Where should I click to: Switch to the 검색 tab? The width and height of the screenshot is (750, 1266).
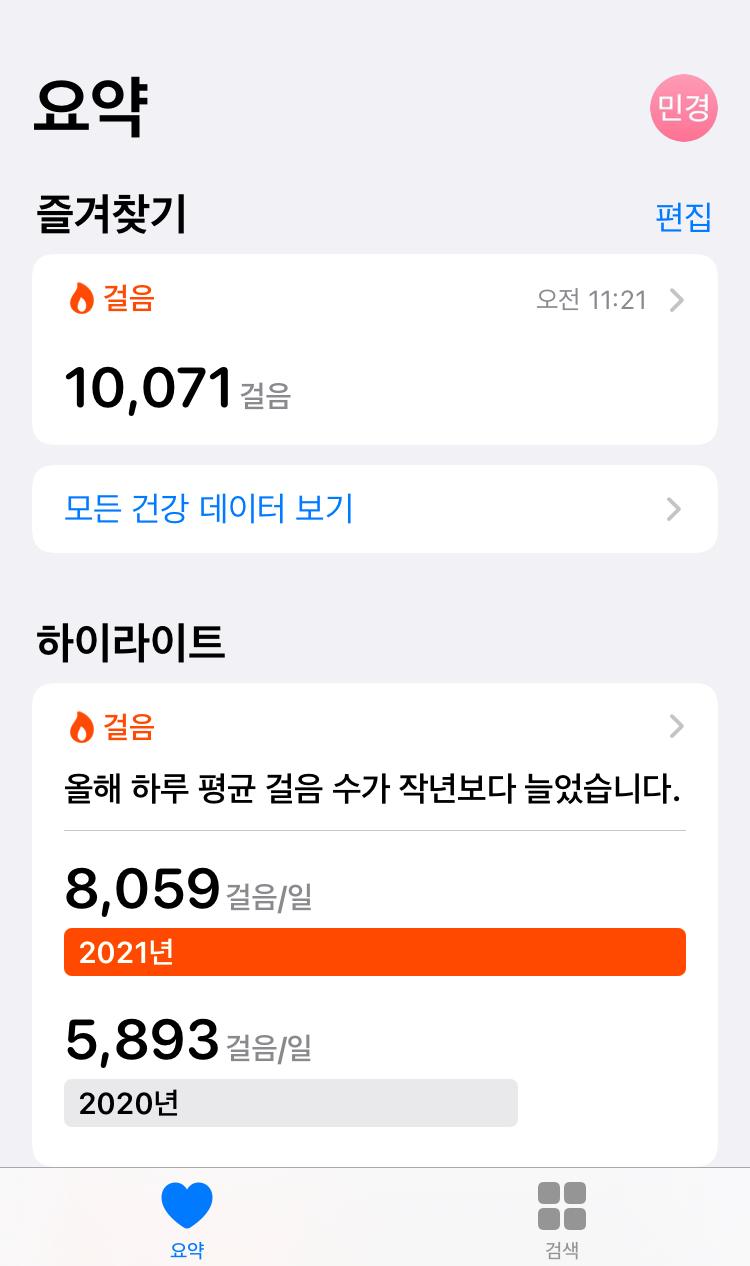[562, 1217]
